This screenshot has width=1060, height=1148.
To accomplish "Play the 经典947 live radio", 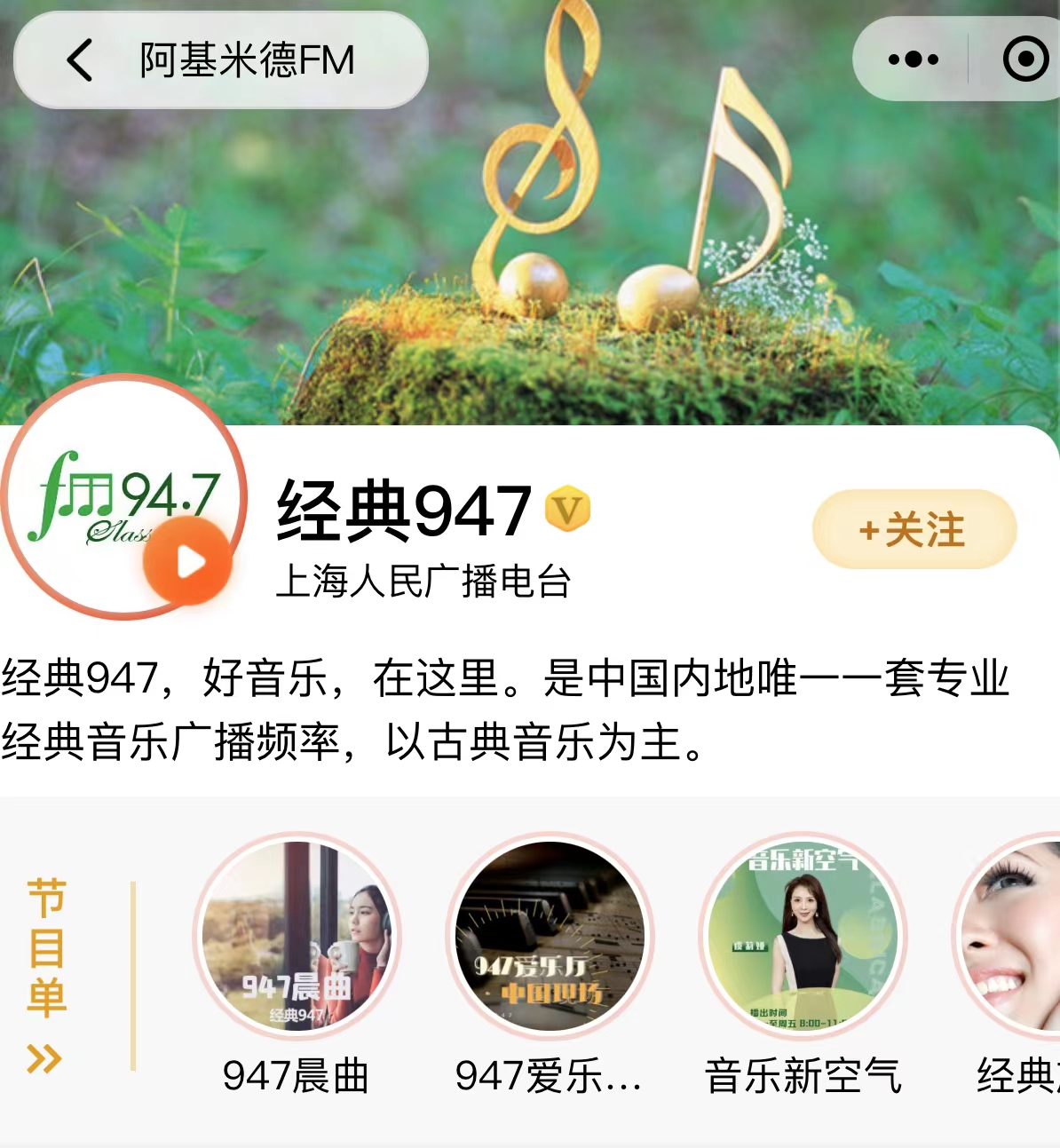I will [x=187, y=561].
